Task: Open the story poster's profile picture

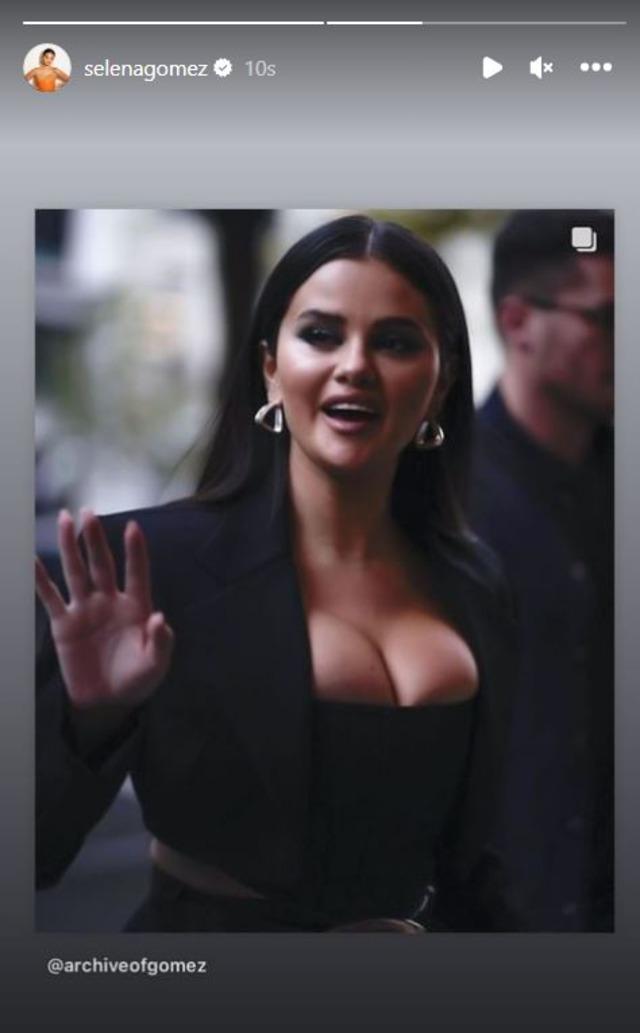Action: pyautogui.click(x=47, y=68)
